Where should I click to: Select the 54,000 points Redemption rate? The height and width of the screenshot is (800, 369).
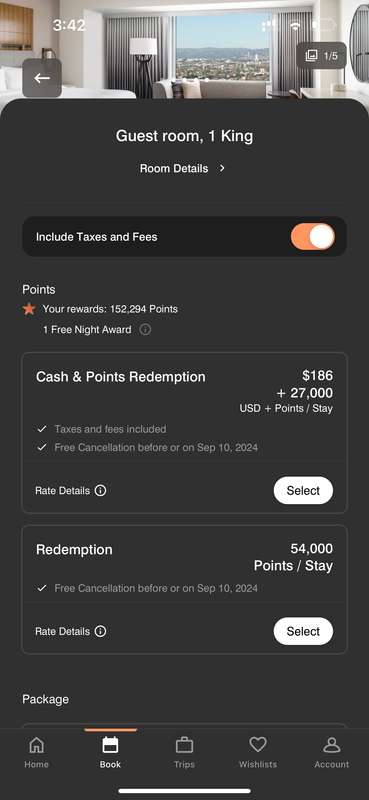(303, 631)
